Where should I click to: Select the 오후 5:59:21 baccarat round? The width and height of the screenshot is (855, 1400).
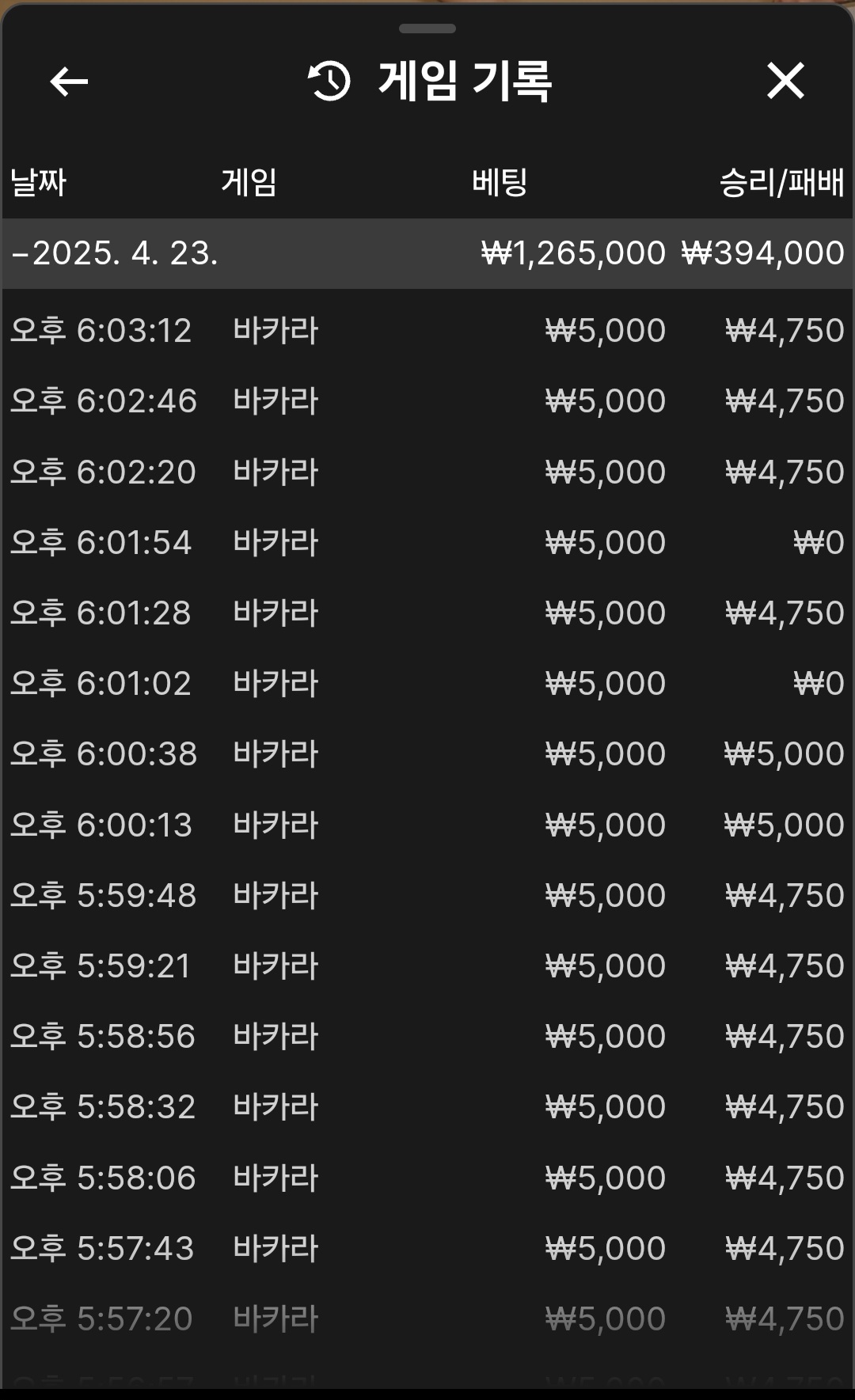coord(427,966)
